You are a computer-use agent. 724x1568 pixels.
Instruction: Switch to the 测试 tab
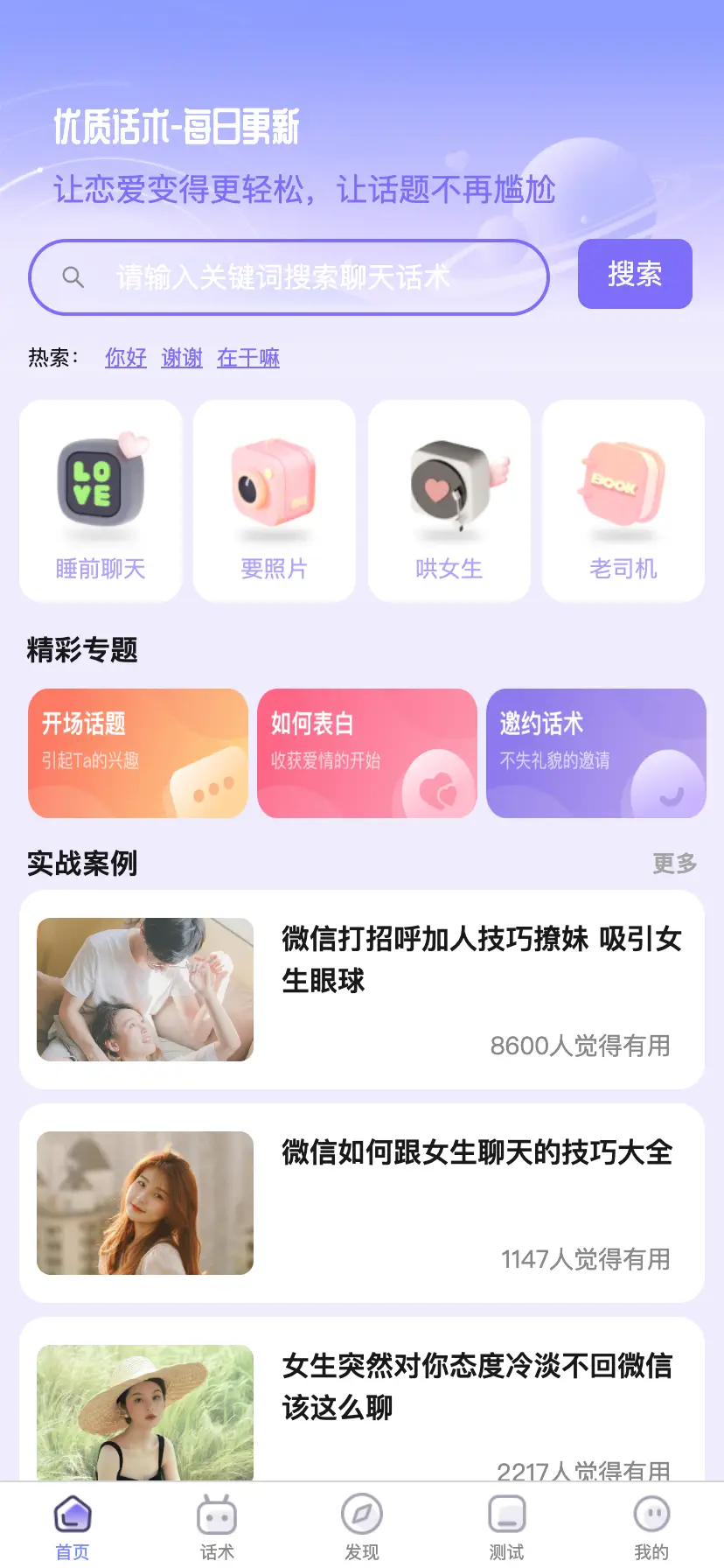(507, 1527)
